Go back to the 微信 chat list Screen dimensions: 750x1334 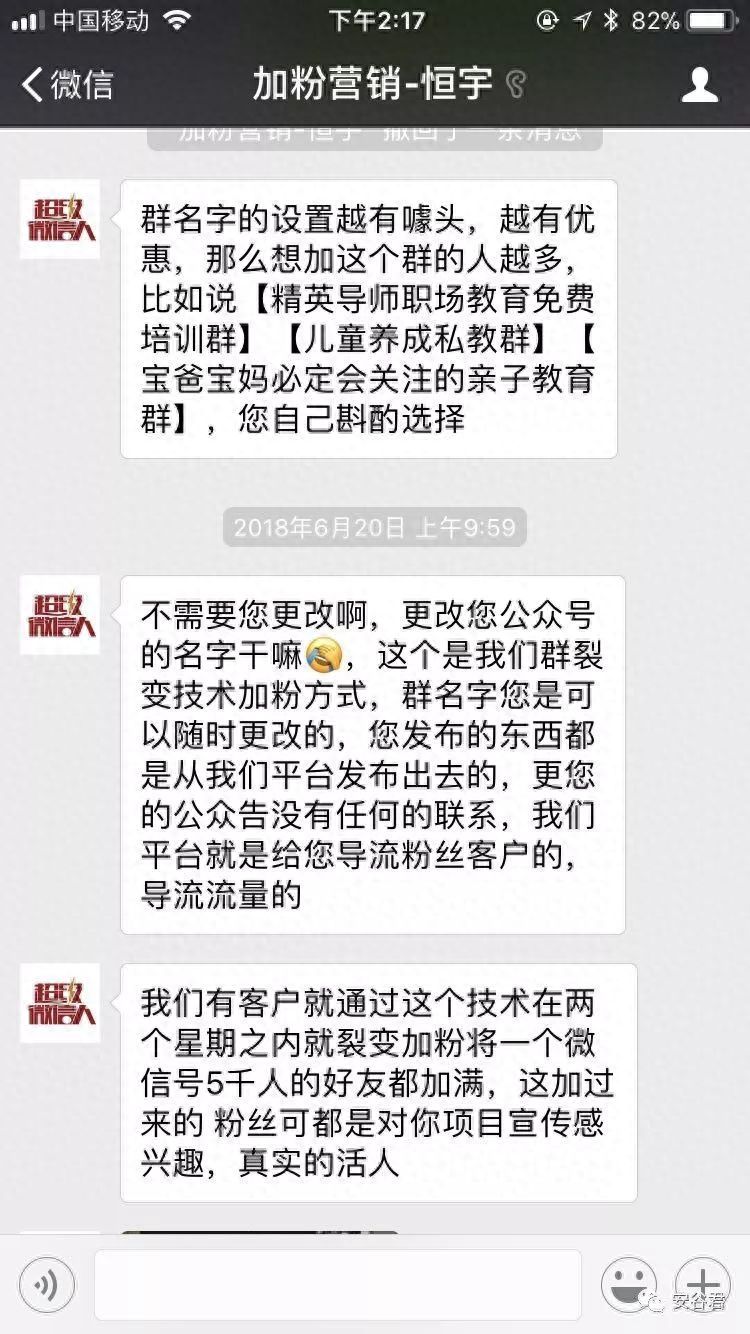[68, 85]
